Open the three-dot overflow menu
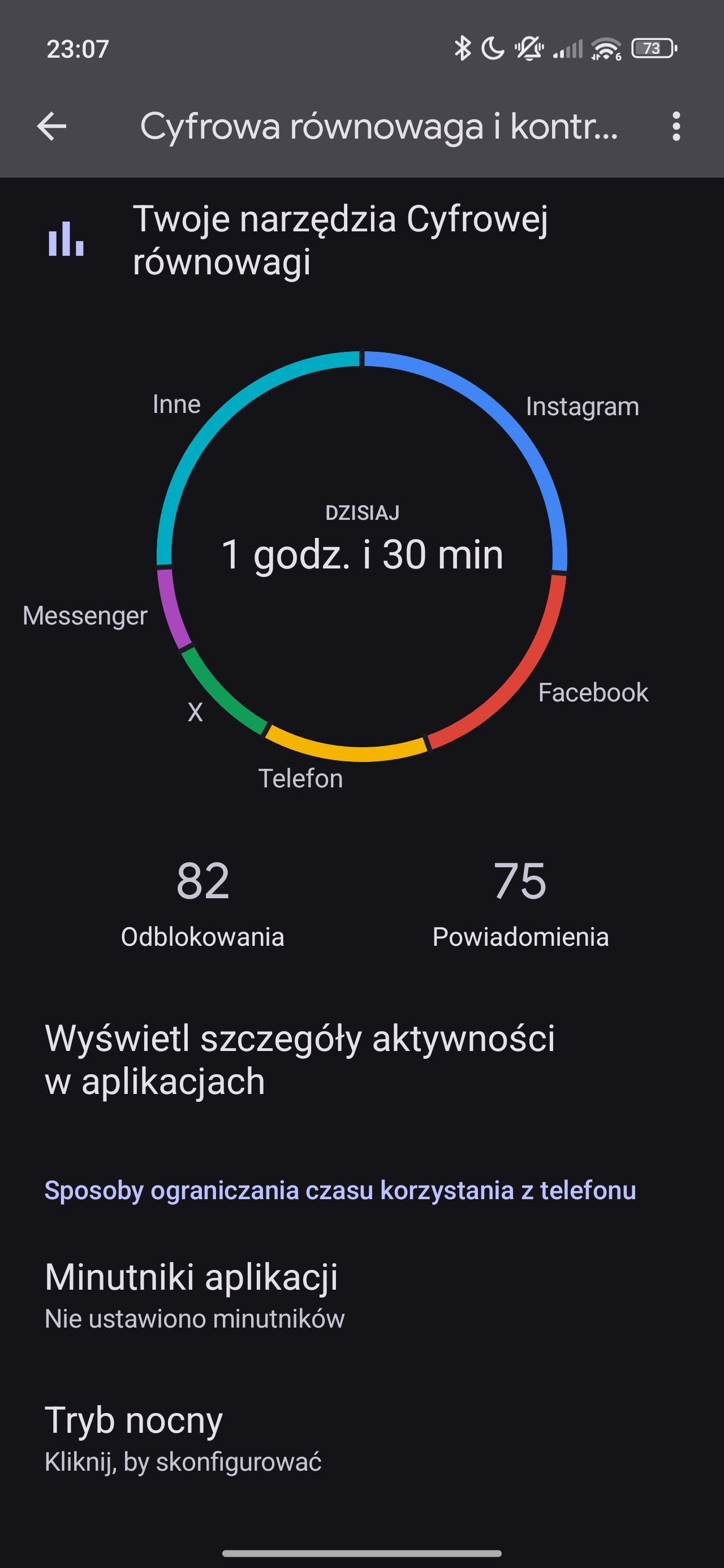 click(x=675, y=127)
